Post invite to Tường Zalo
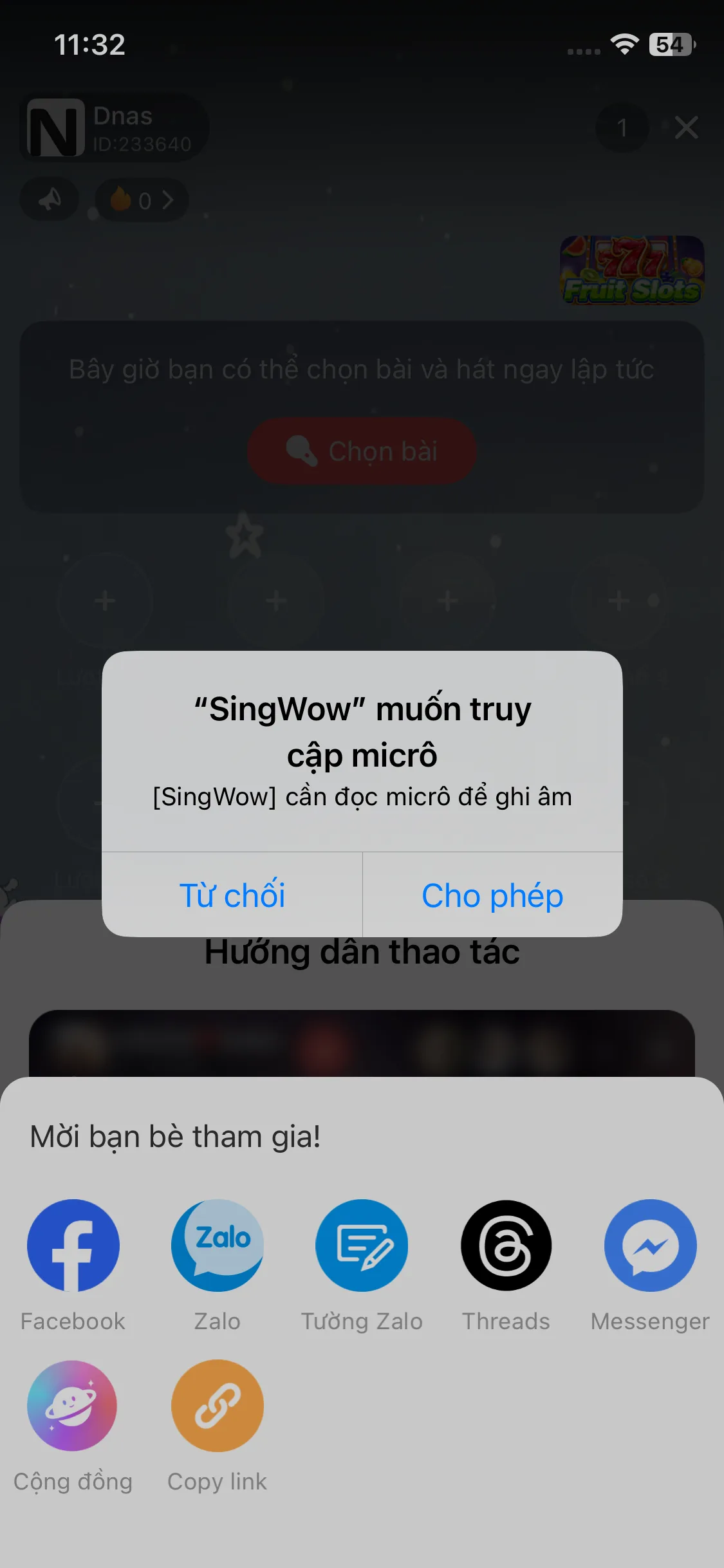The width and height of the screenshot is (724, 1568). (x=362, y=1246)
